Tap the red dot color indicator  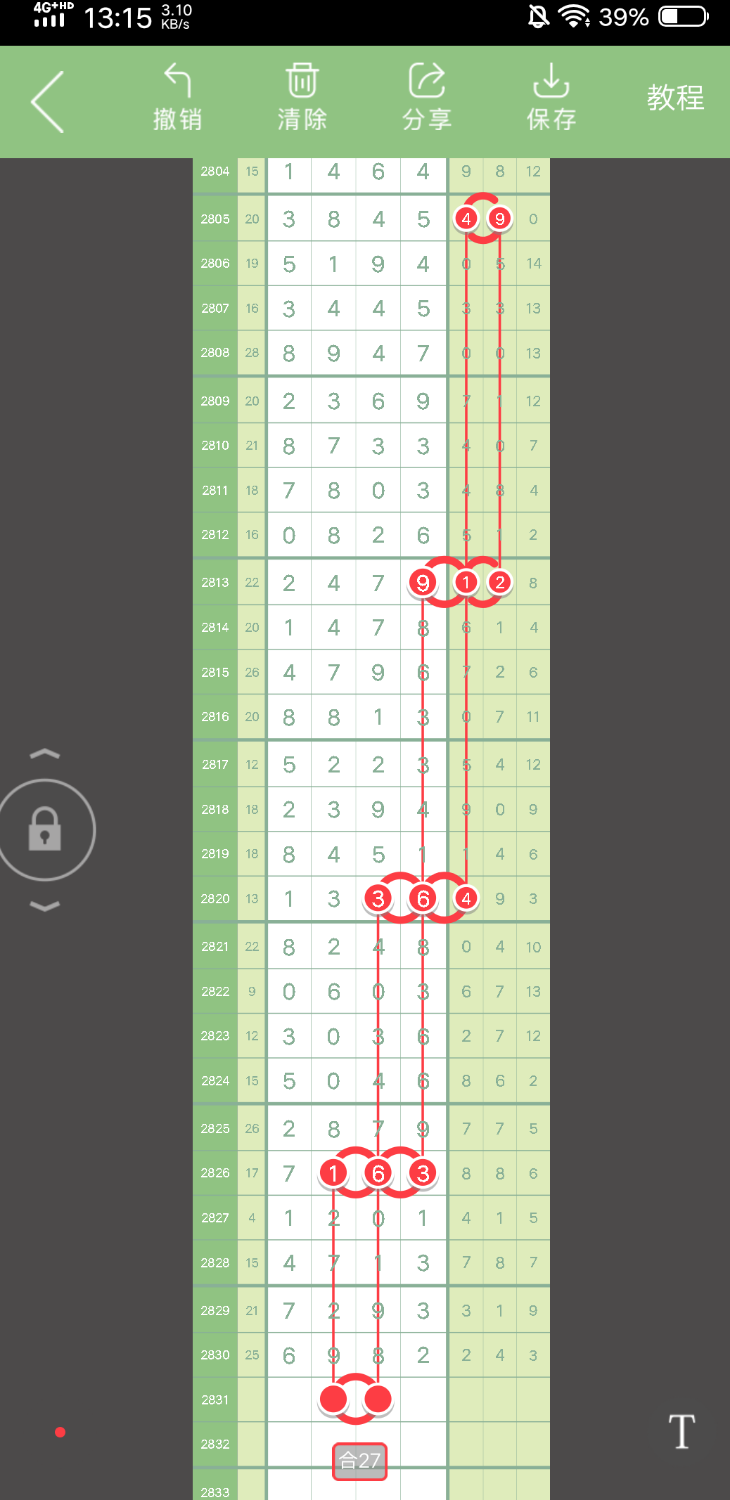(x=60, y=1433)
